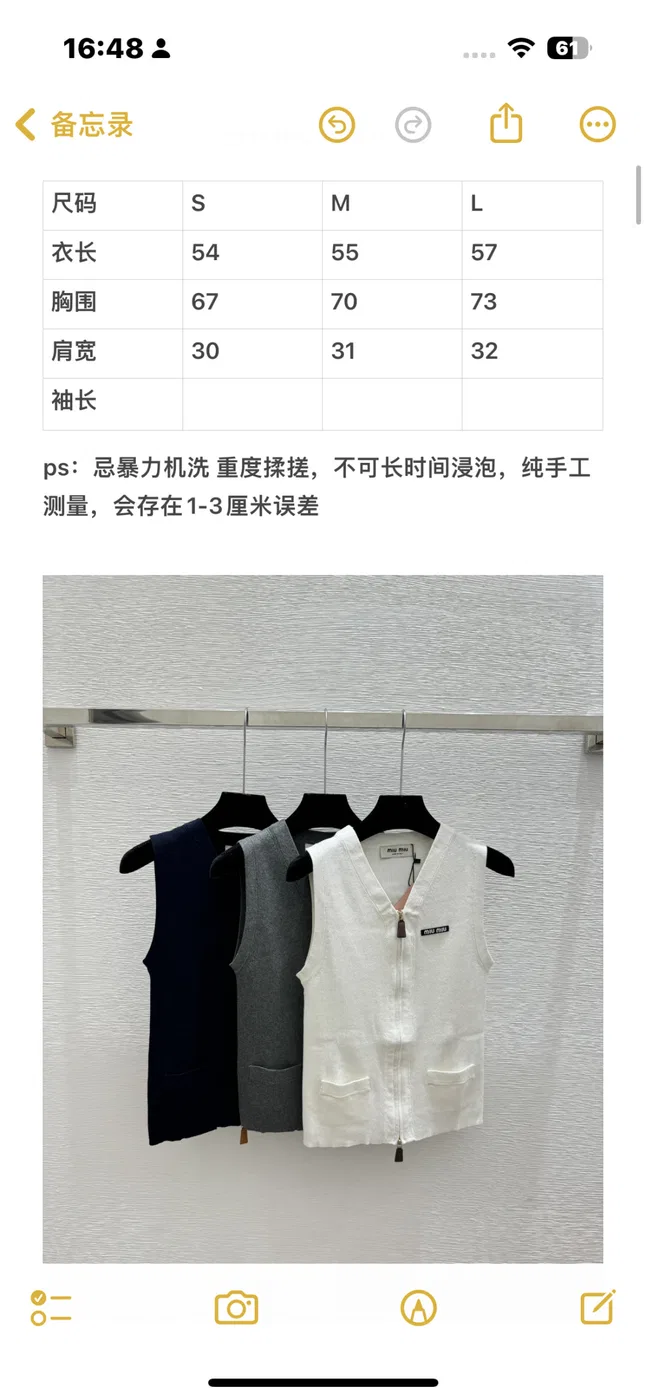646x1400 pixels.
Task: Open the markup pen tool
Action: (418, 1308)
